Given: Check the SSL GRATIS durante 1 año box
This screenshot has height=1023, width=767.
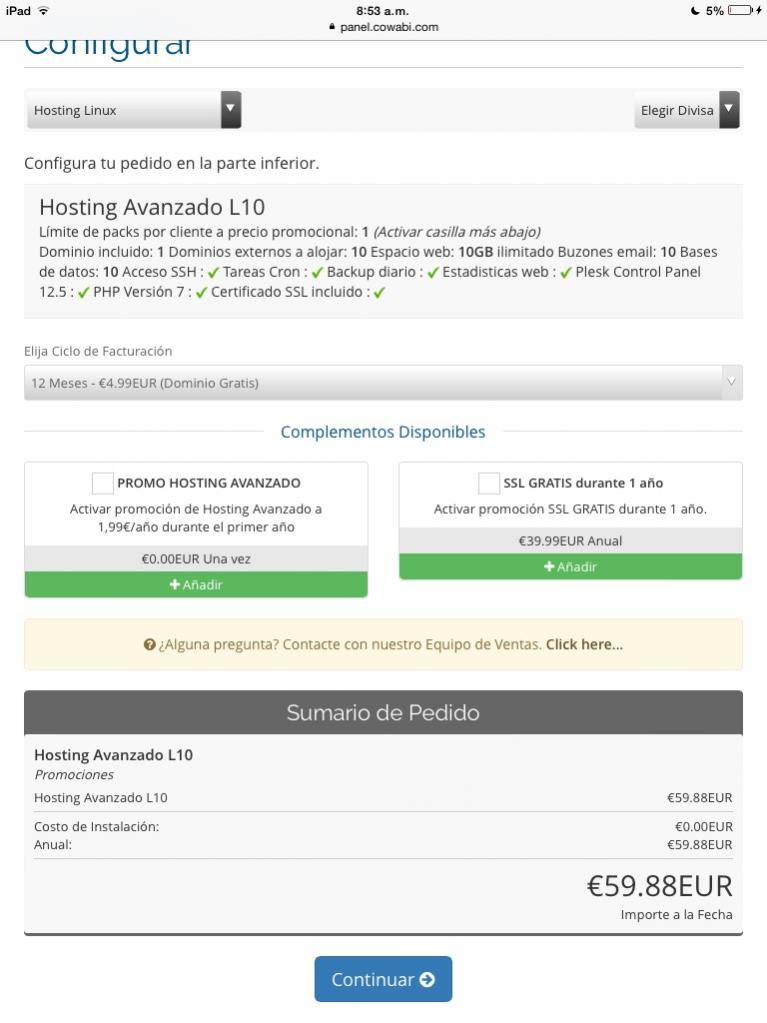Looking at the screenshot, I should [489, 483].
